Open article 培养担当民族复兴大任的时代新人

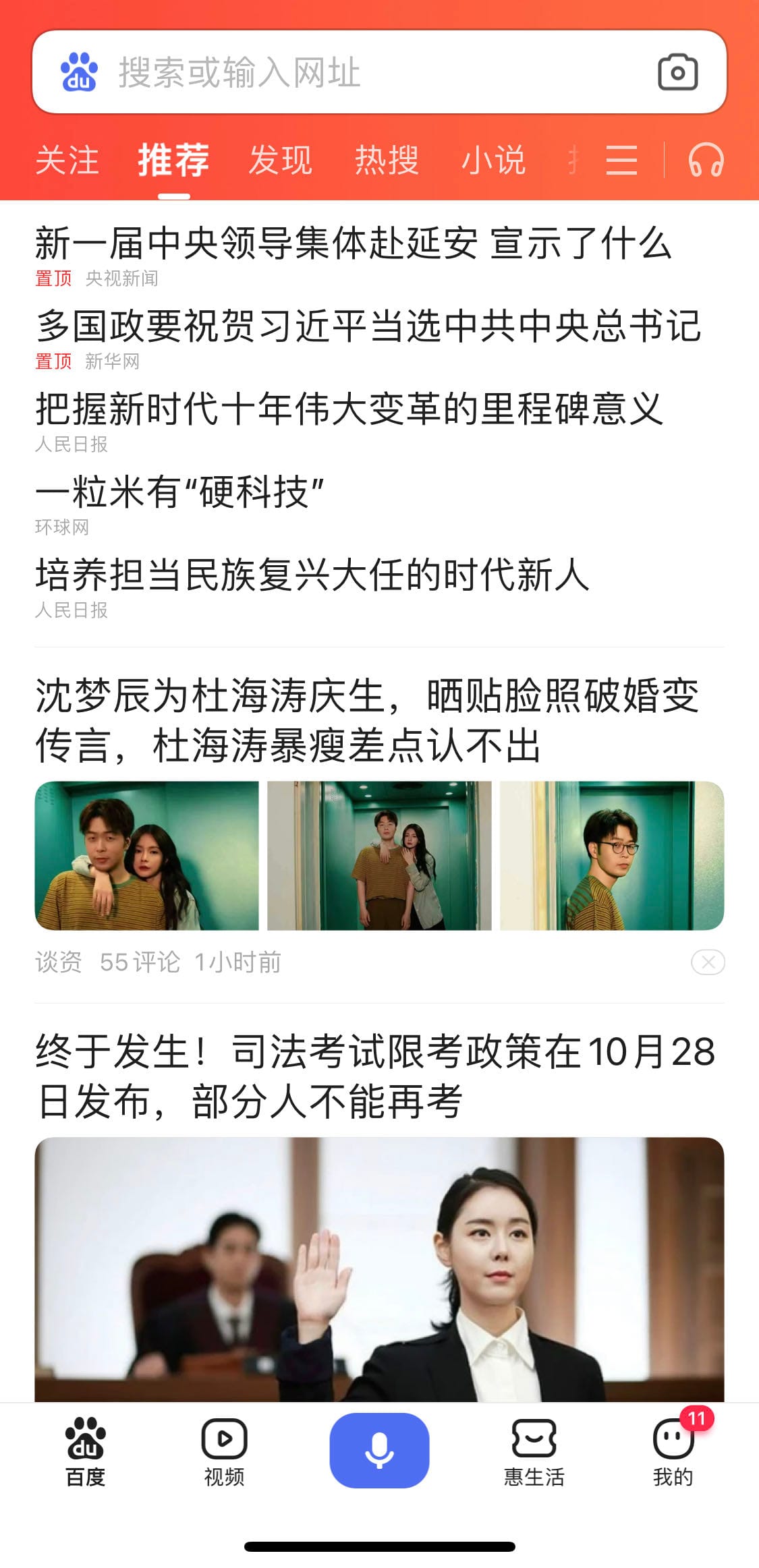pyautogui.click(x=312, y=575)
